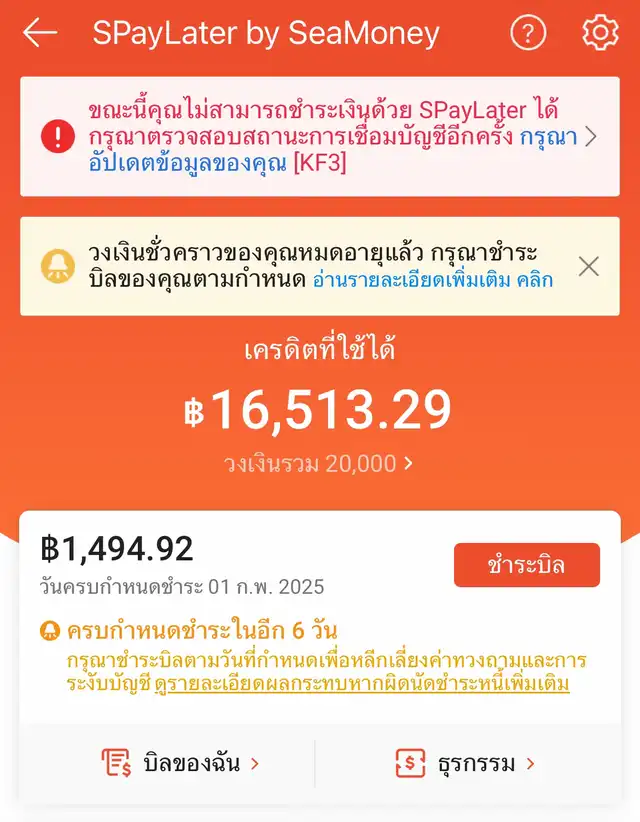The height and width of the screenshot is (822, 640).
Task: Open บิลของฉัน
Action: pyautogui.click(x=180, y=764)
